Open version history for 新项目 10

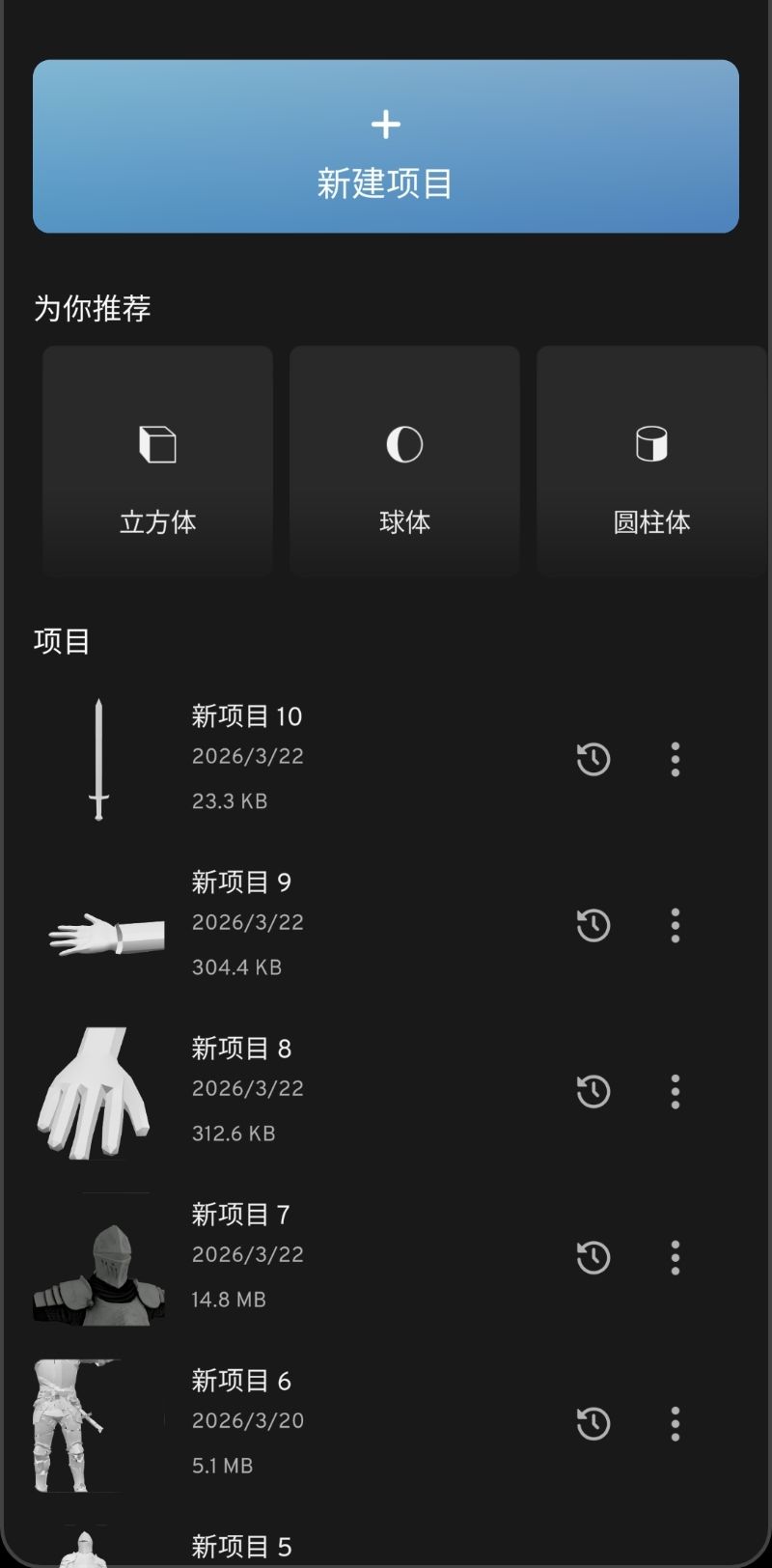pyautogui.click(x=593, y=759)
